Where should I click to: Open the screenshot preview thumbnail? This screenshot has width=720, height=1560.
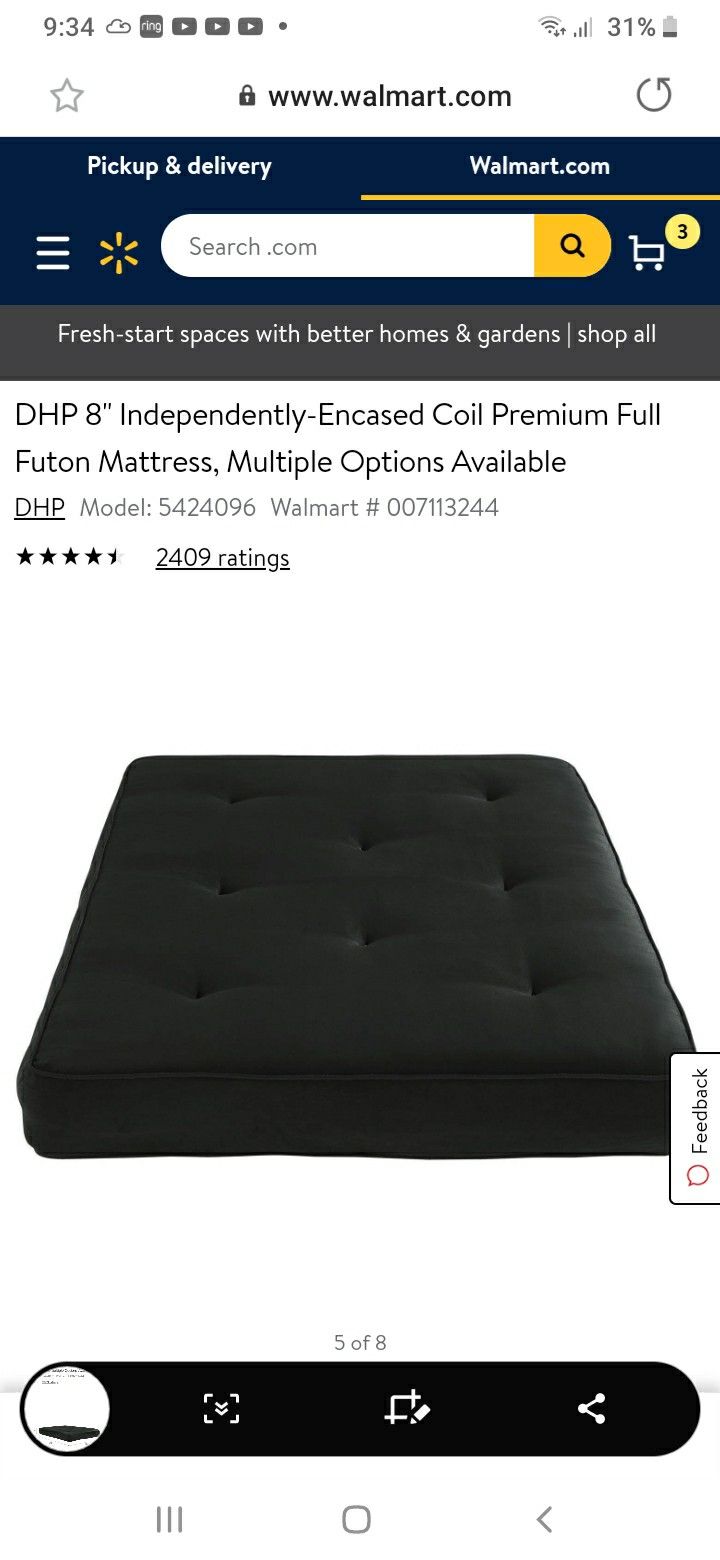coord(66,1409)
